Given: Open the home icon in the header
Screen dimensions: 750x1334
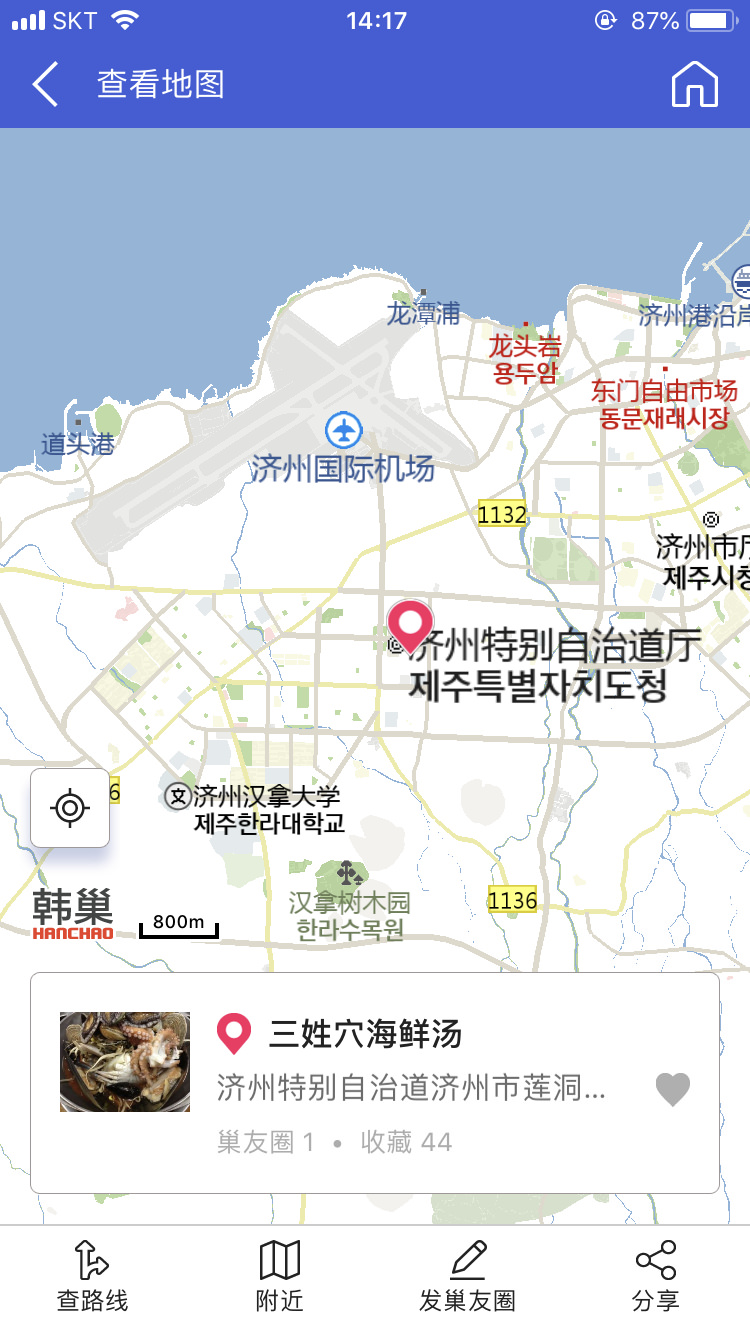Looking at the screenshot, I should click(x=695, y=85).
